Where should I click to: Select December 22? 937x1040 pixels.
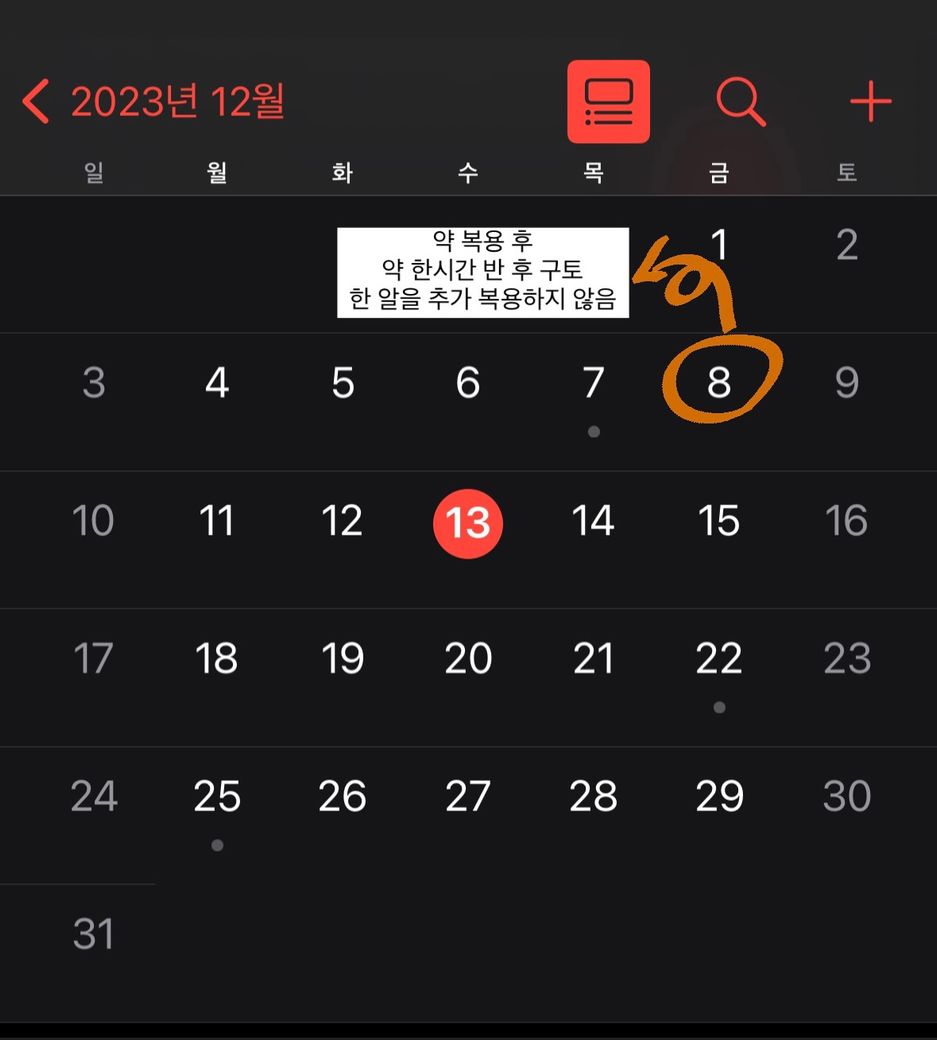(x=719, y=659)
